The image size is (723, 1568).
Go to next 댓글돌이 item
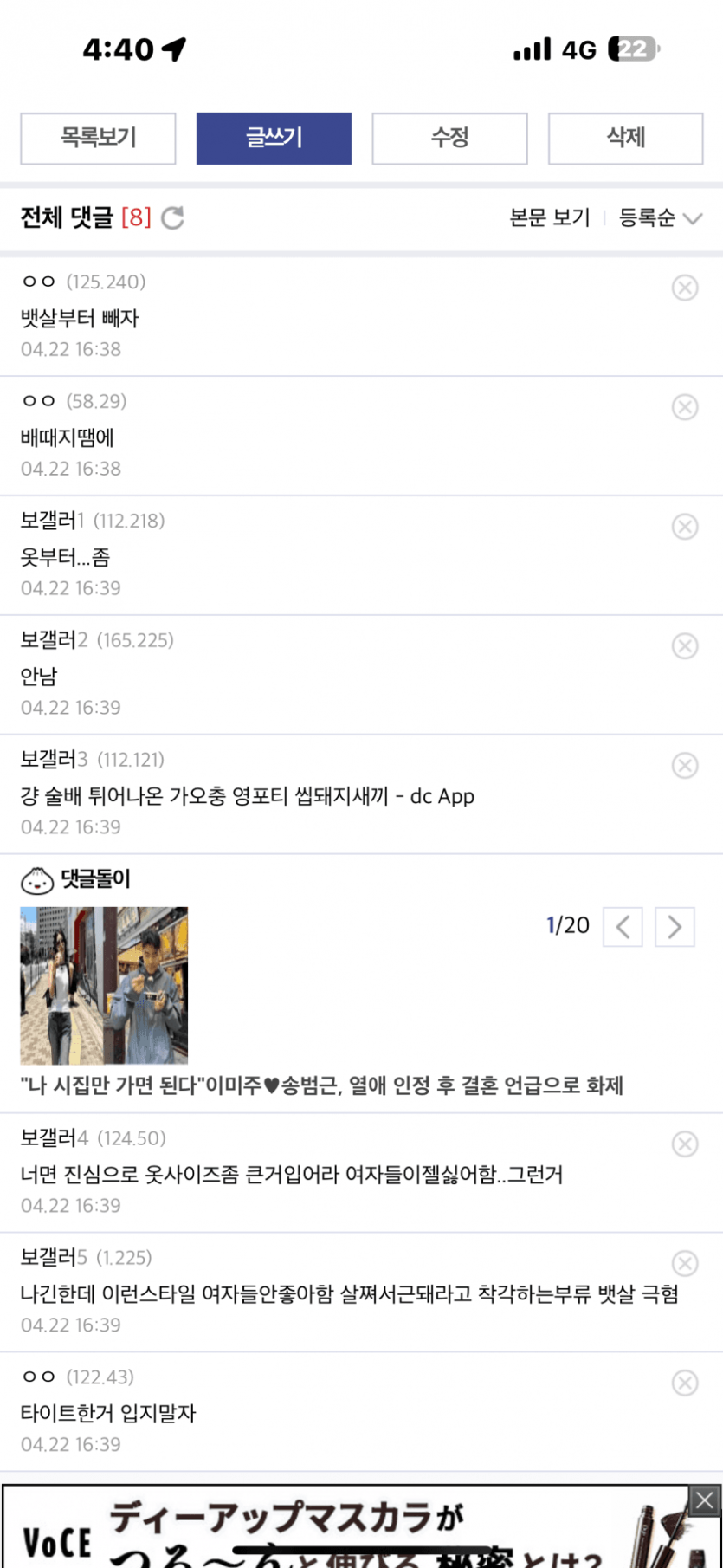click(675, 927)
